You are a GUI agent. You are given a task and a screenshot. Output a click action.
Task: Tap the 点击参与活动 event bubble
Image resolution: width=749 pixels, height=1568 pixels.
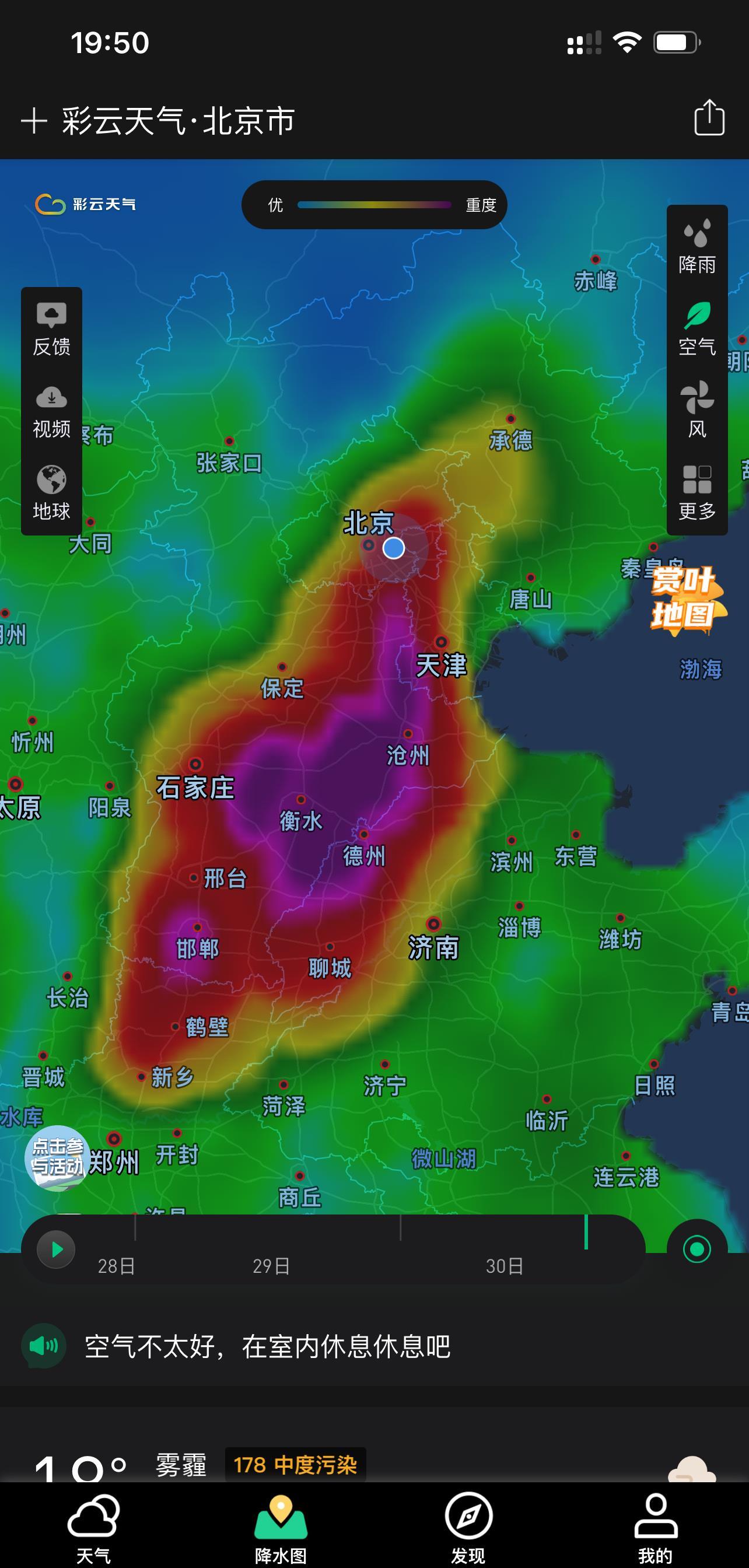57,1157
